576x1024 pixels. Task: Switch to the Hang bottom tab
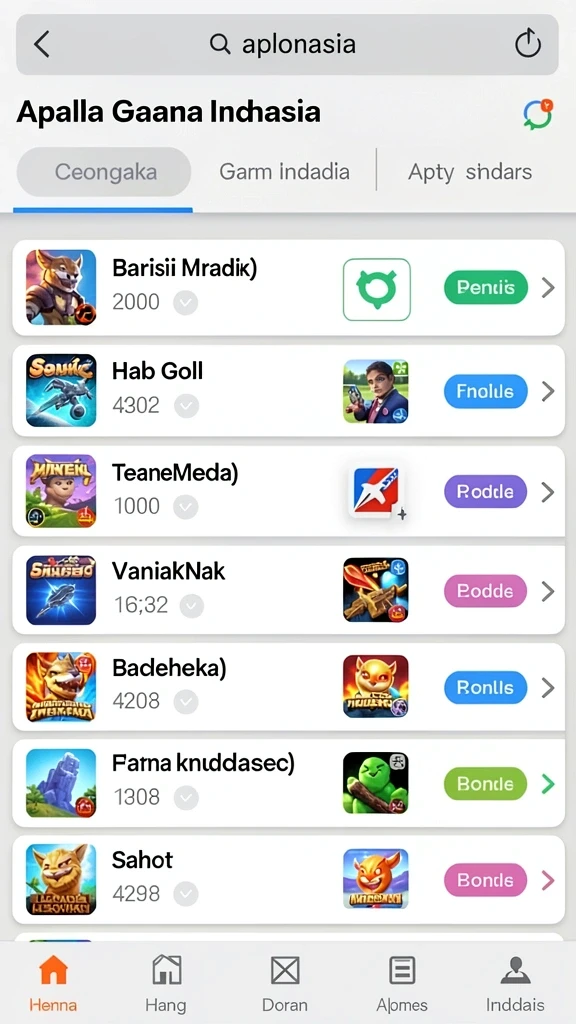[166, 984]
